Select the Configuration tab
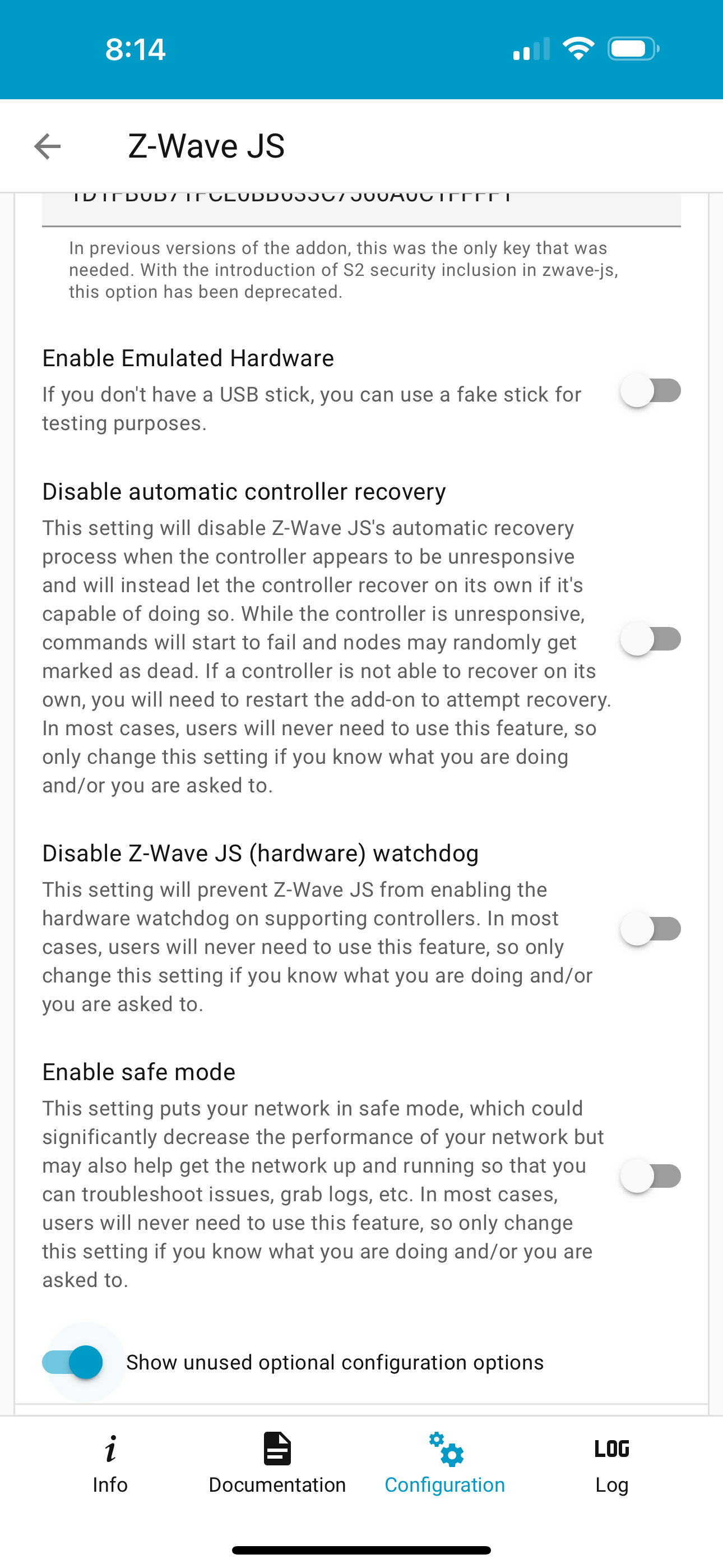Screen dimensions: 723x1568 [445, 1464]
